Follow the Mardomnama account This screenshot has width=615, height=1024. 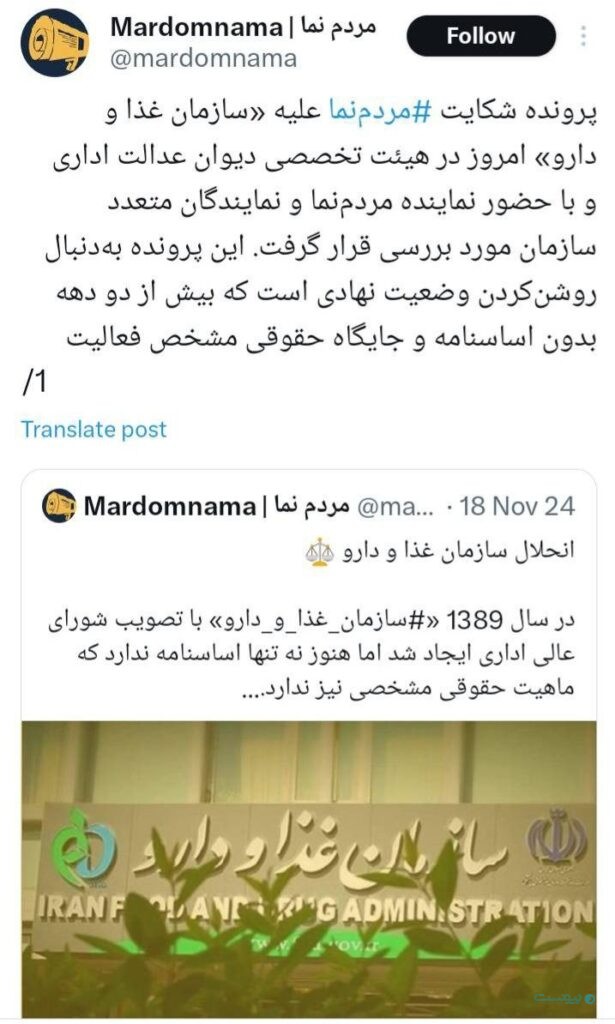coord(481,36)
